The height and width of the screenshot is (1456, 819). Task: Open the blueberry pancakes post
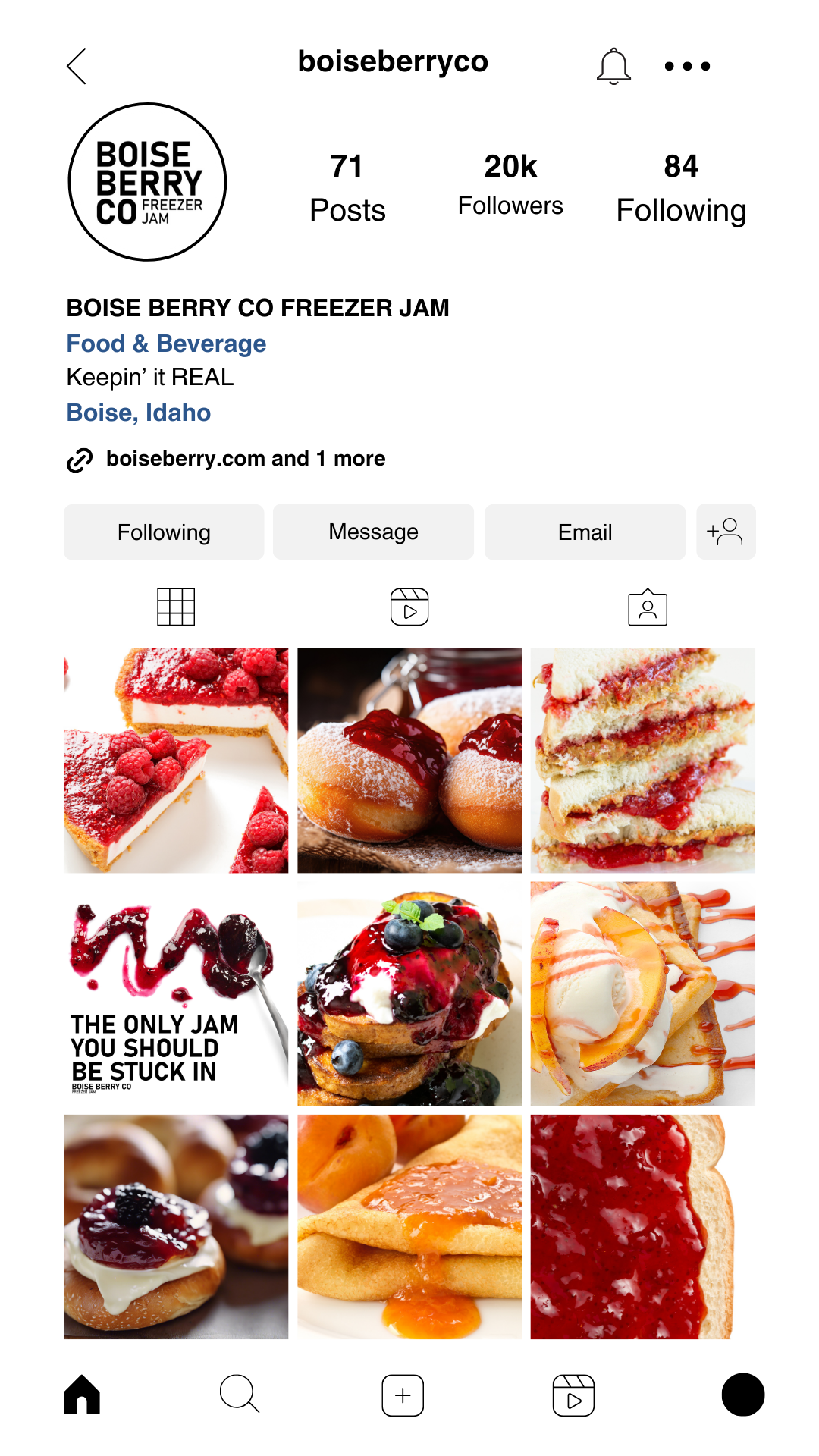coord(409,994)
